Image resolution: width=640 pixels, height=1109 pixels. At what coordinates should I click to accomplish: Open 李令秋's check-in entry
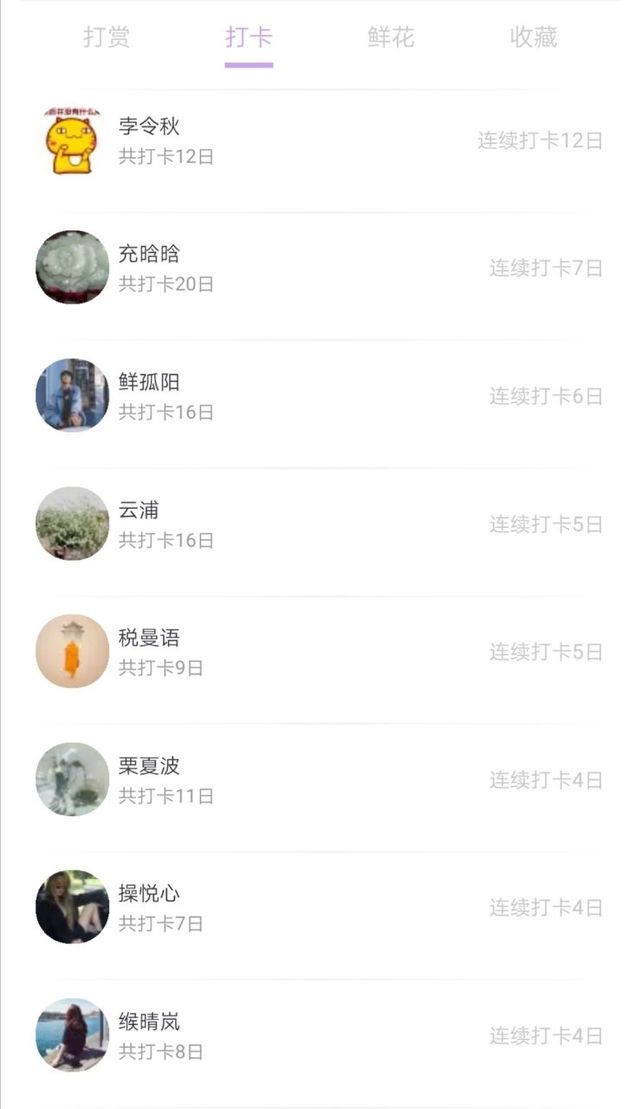coord(320,141)
